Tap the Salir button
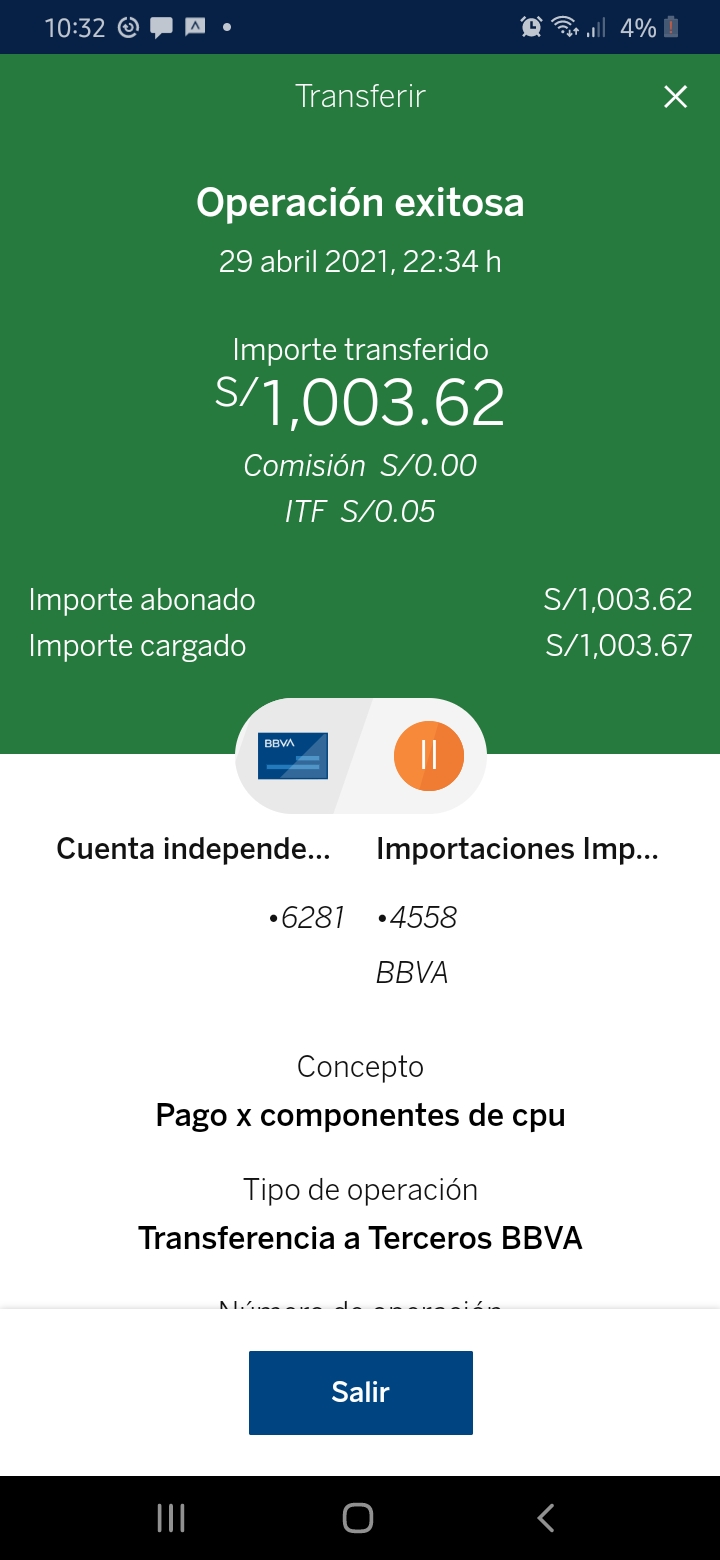Viewport: 720px width, 1560px height. [360, 1392]
